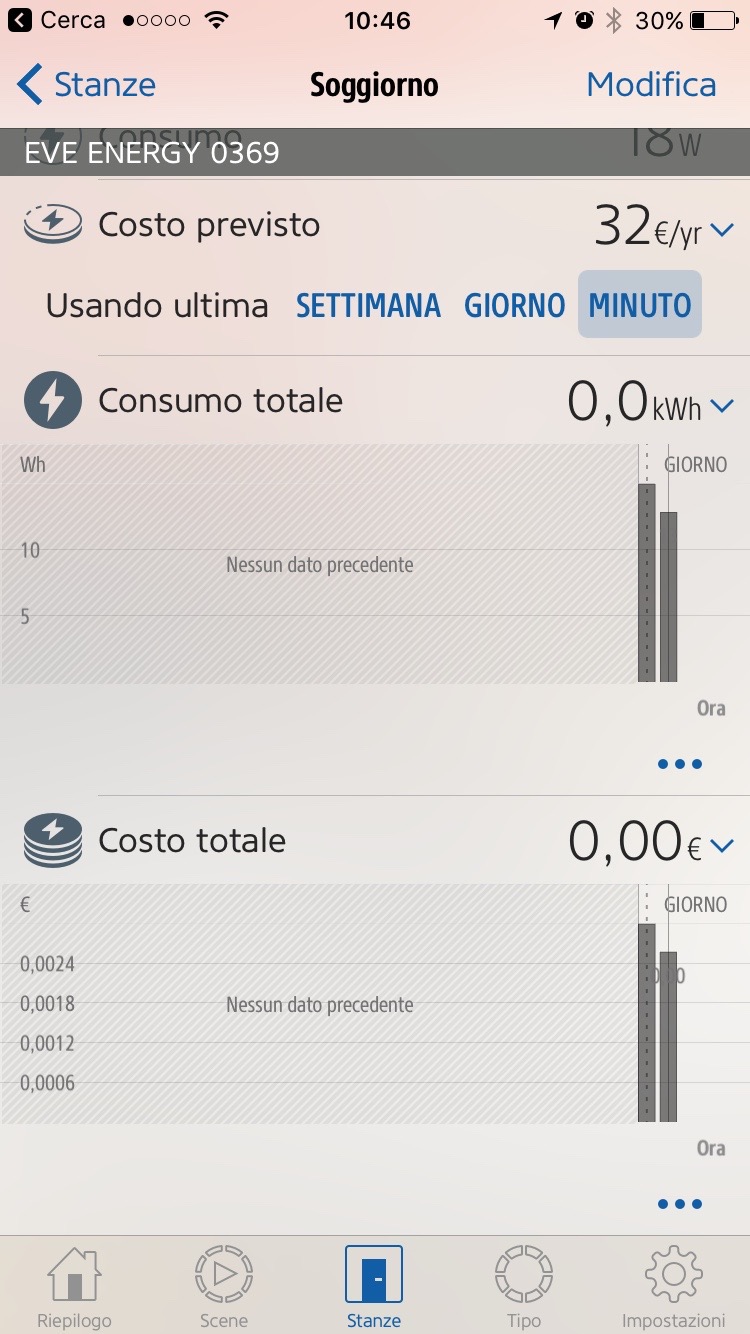
Task: Open the Stanze tab
Action: tap(374, 1287)
